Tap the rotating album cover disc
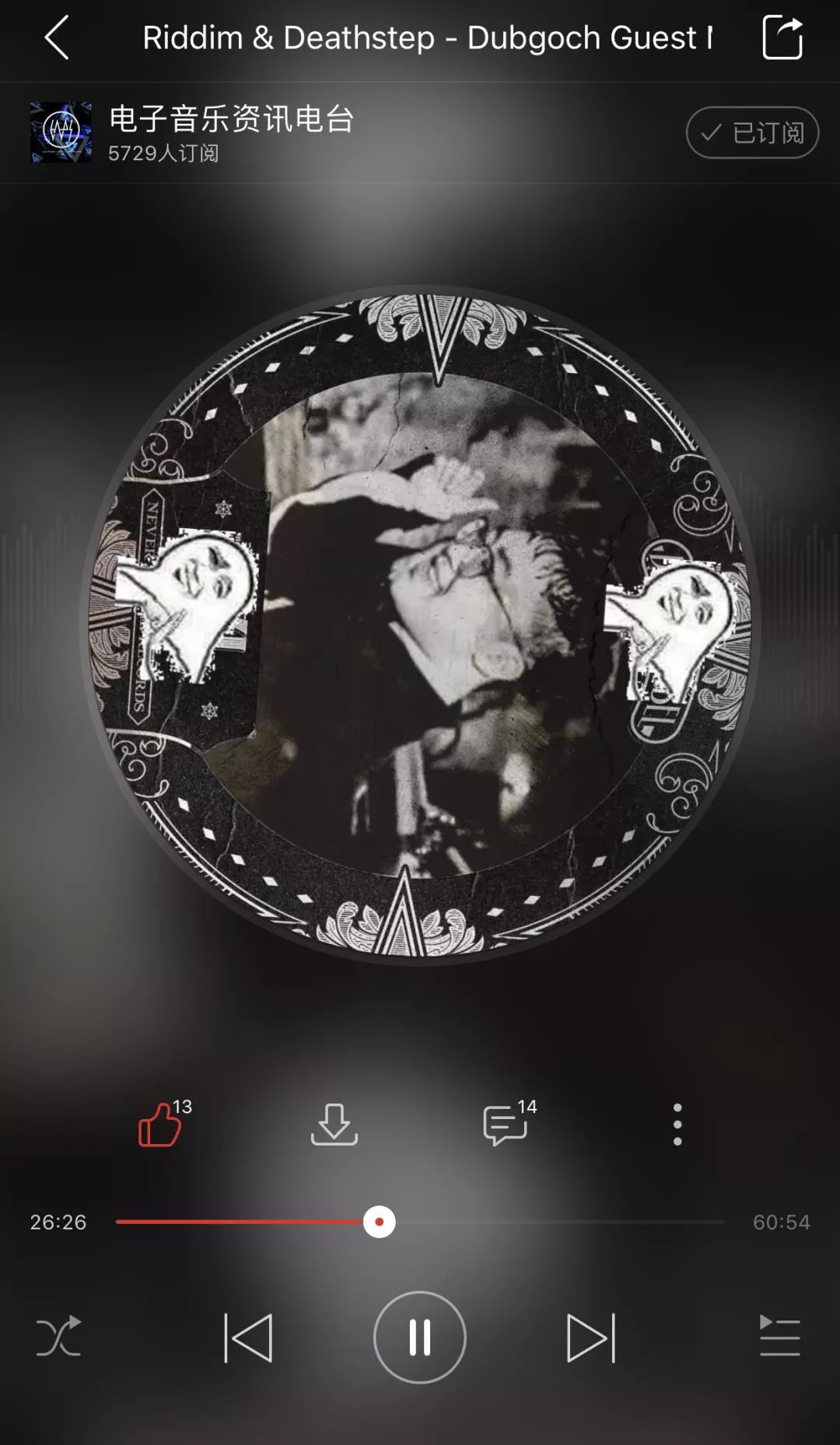The image size is (840, 1445). 420,626
